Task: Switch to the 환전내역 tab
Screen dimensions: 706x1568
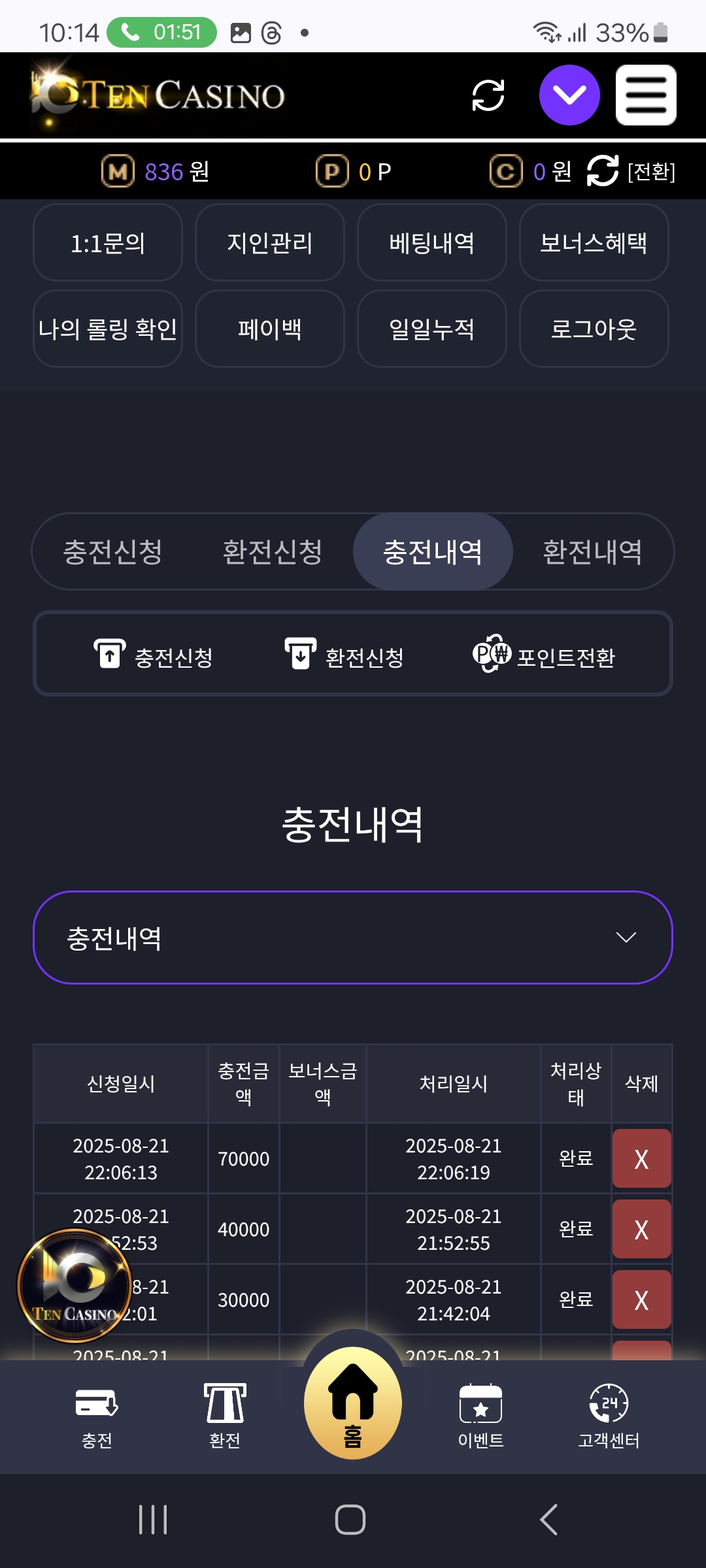Action: pyautogui.click(x=593, y=552)
